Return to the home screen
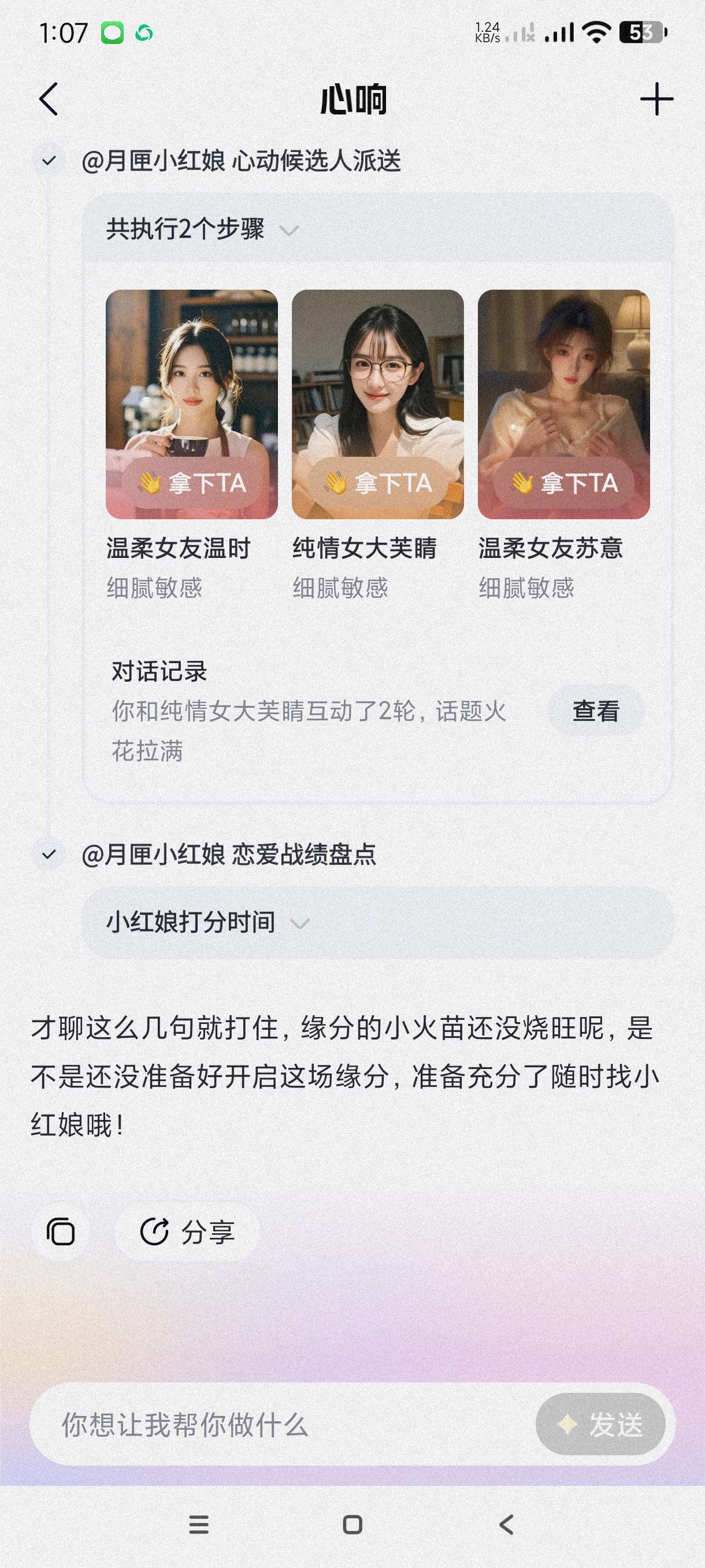The width and height of the screenshot is (705, 1568). 353,1524
